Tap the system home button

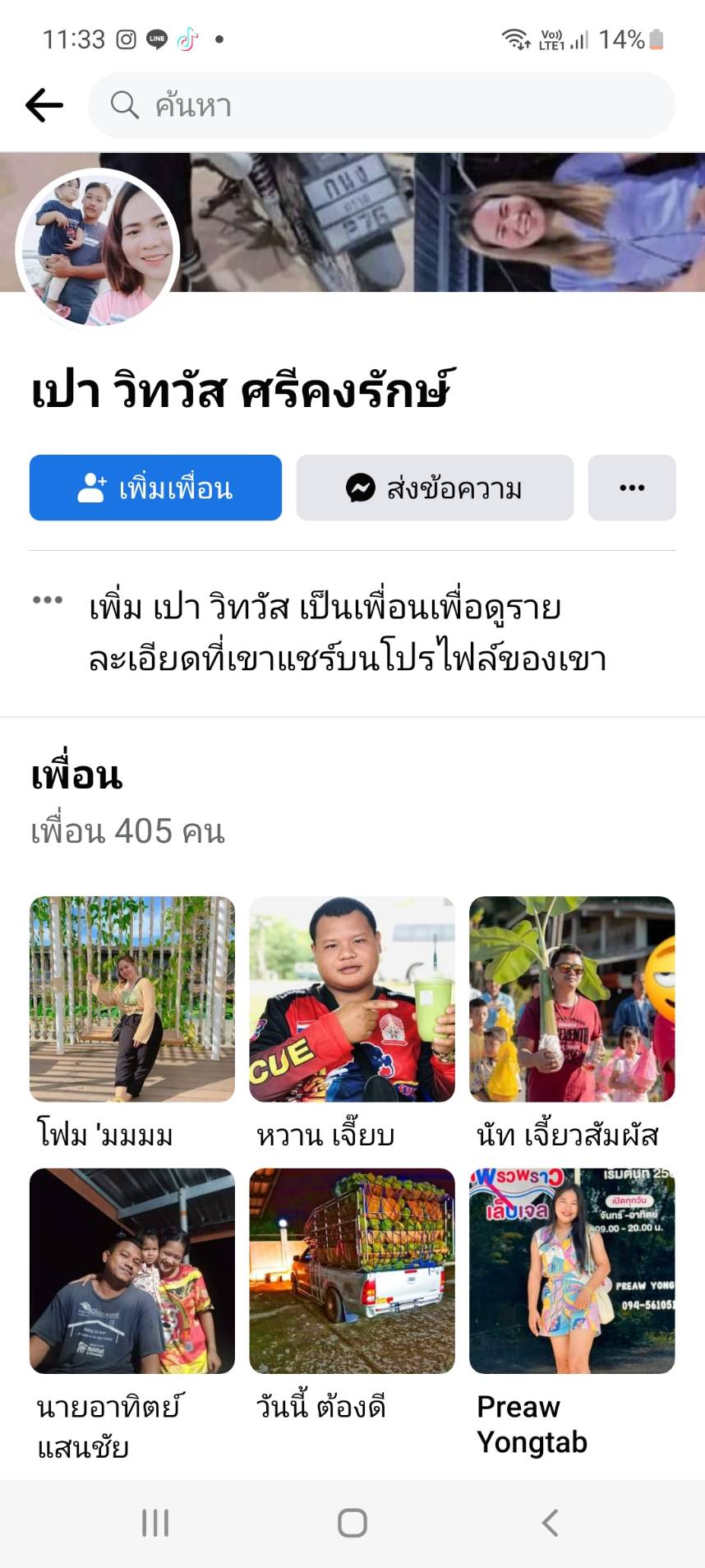[x=352, y=1523]
